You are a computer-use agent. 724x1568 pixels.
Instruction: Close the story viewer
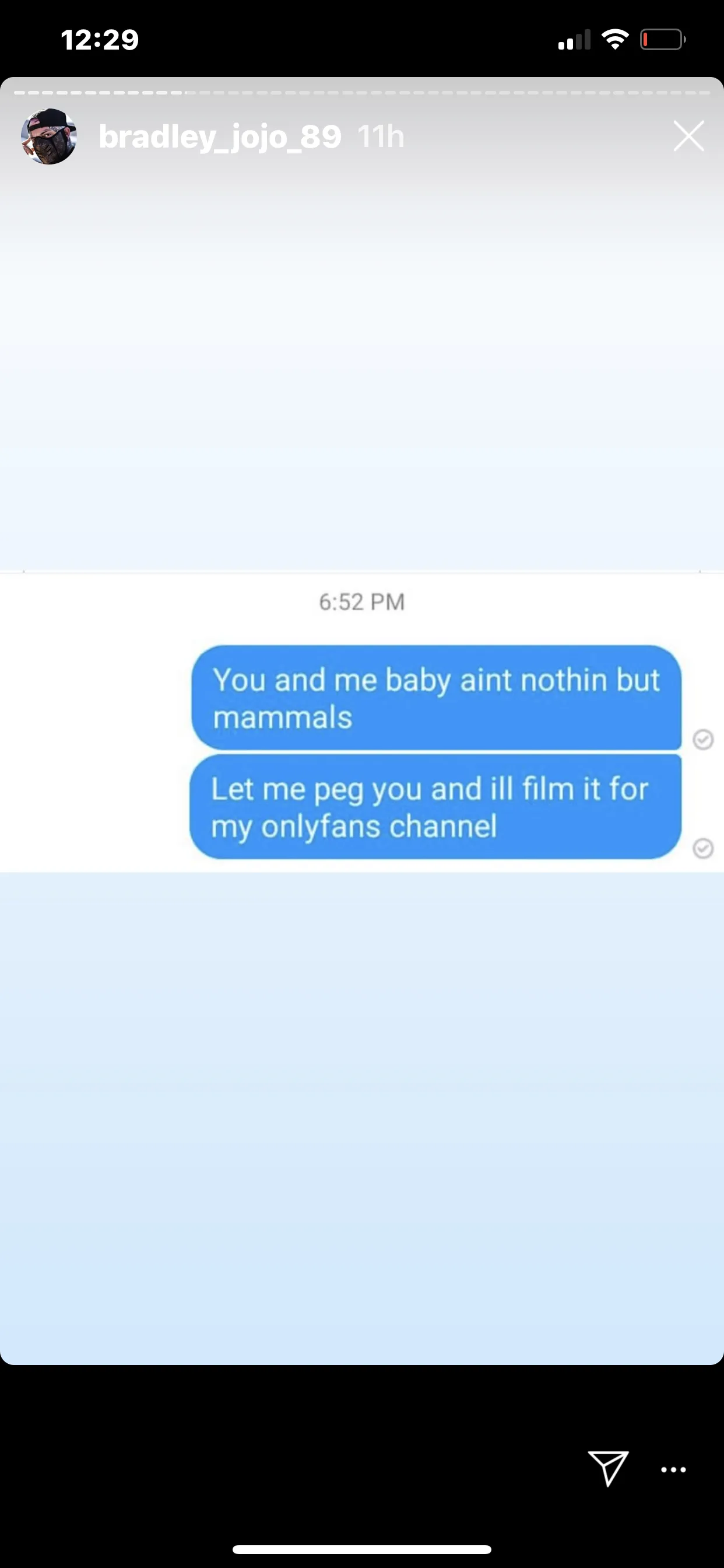688,136
